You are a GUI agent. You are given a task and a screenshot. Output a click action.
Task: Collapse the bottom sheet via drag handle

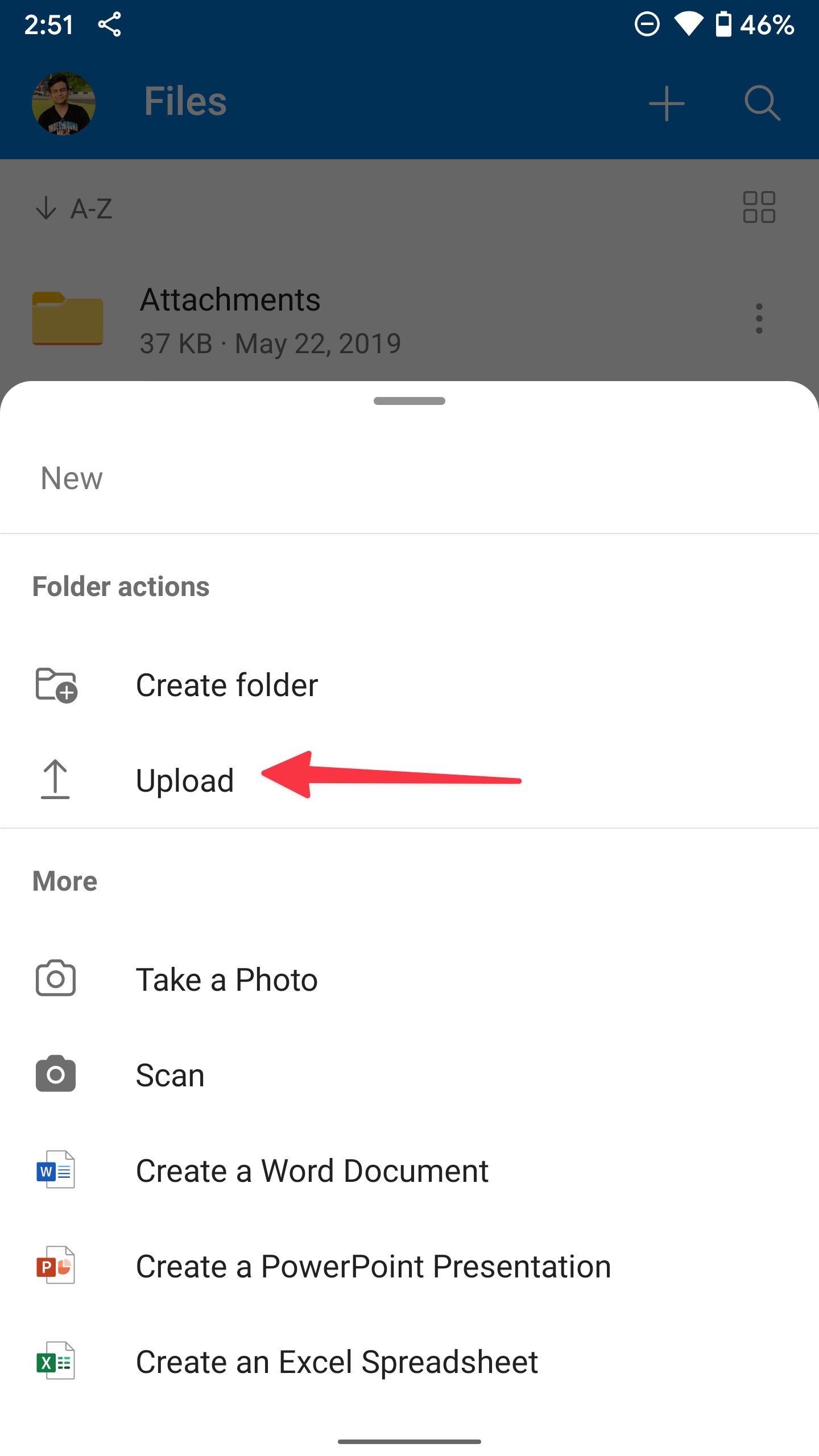[409, 400]
